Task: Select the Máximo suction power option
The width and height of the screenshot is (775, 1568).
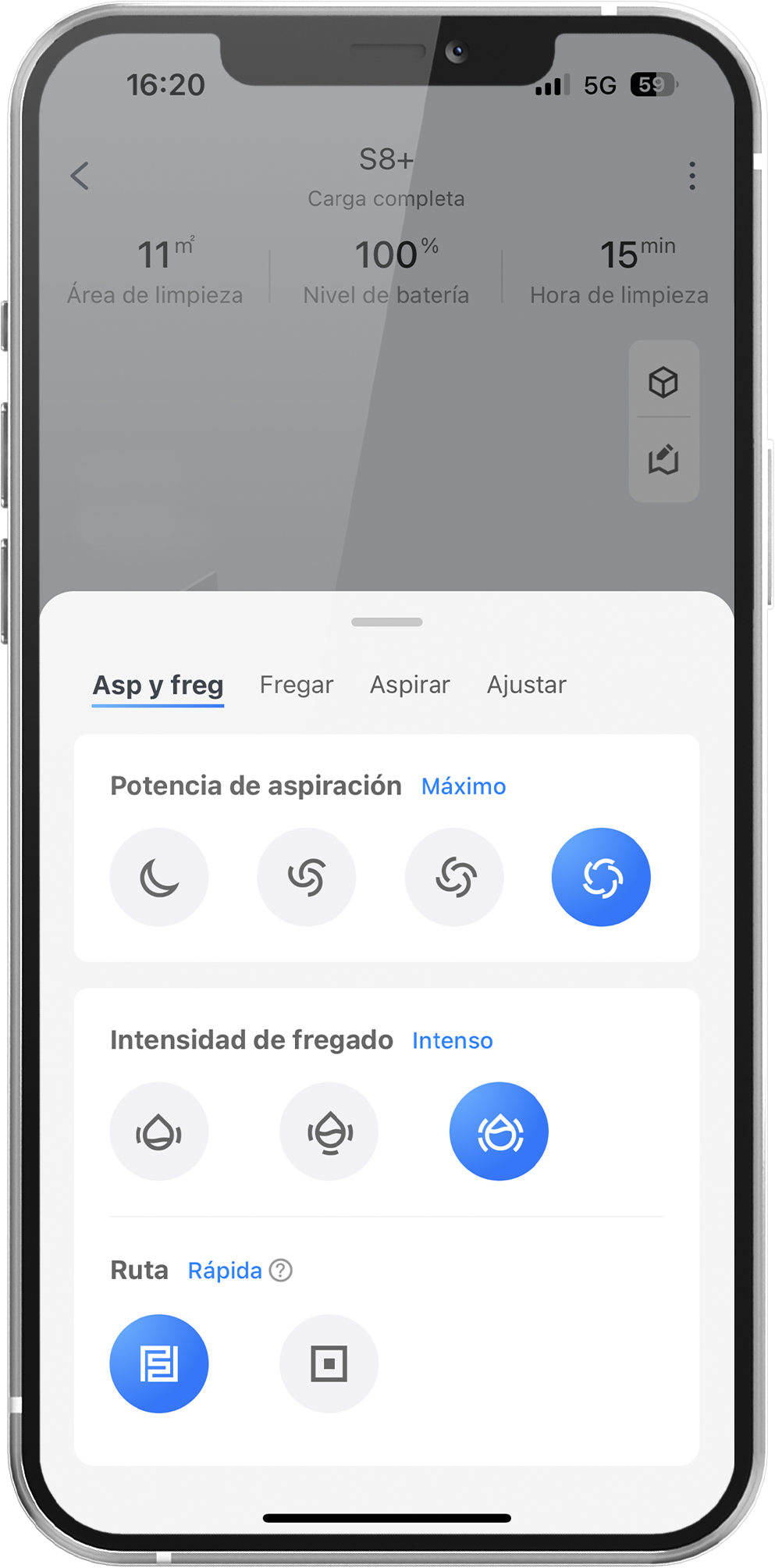Action: tap(601, 877)
